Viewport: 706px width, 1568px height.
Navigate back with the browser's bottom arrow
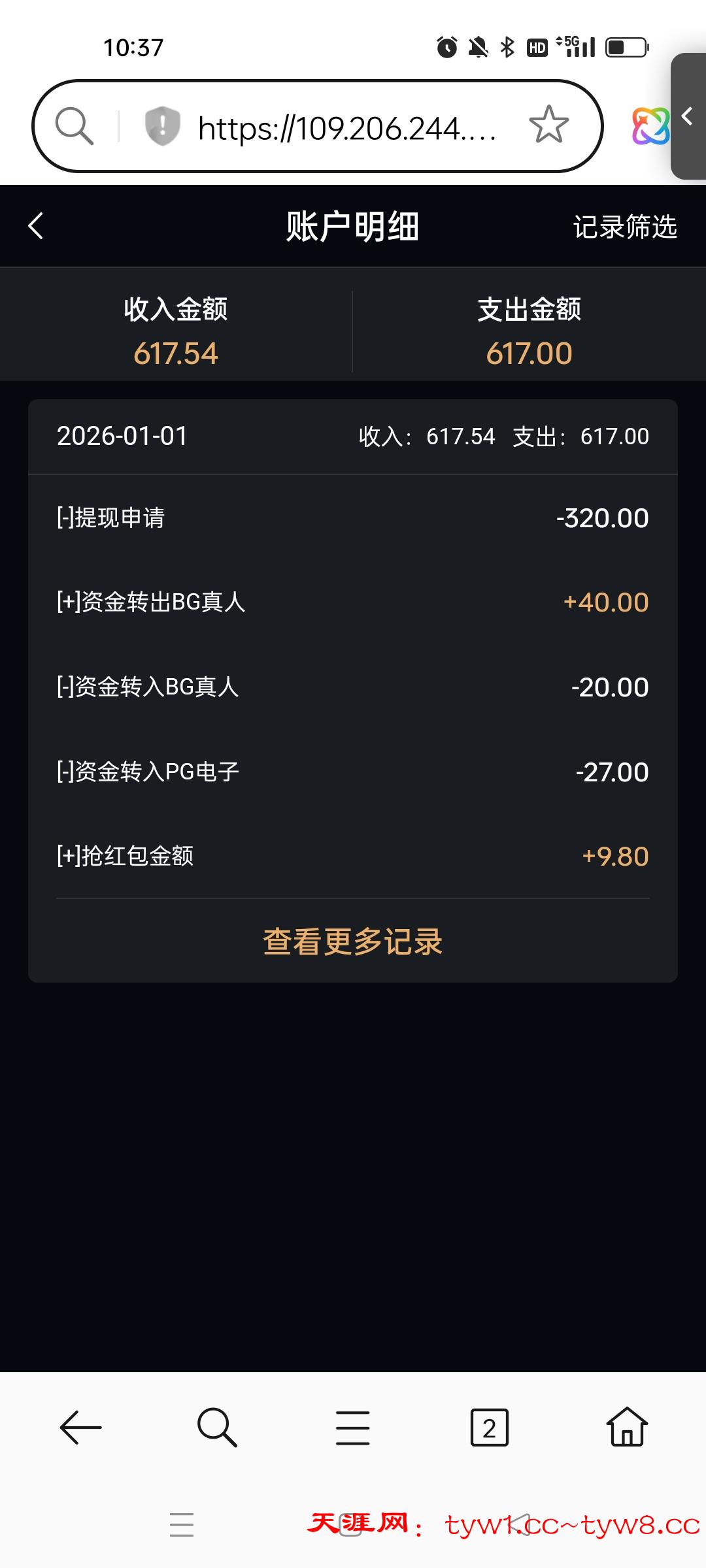click(x=80, y=1428)
